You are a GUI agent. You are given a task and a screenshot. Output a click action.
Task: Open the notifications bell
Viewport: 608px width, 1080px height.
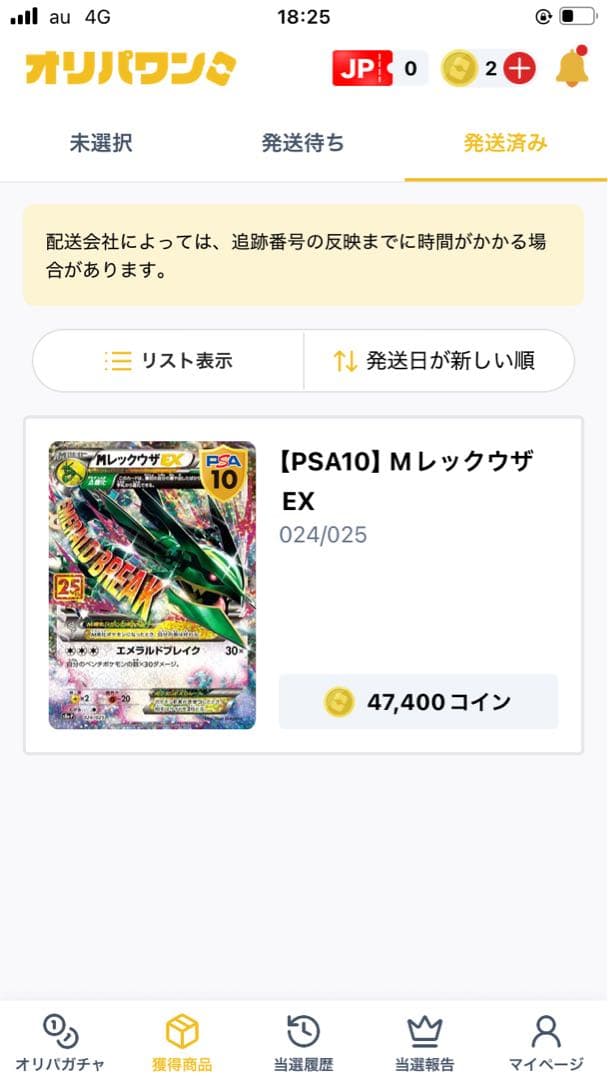click(572, 68)
